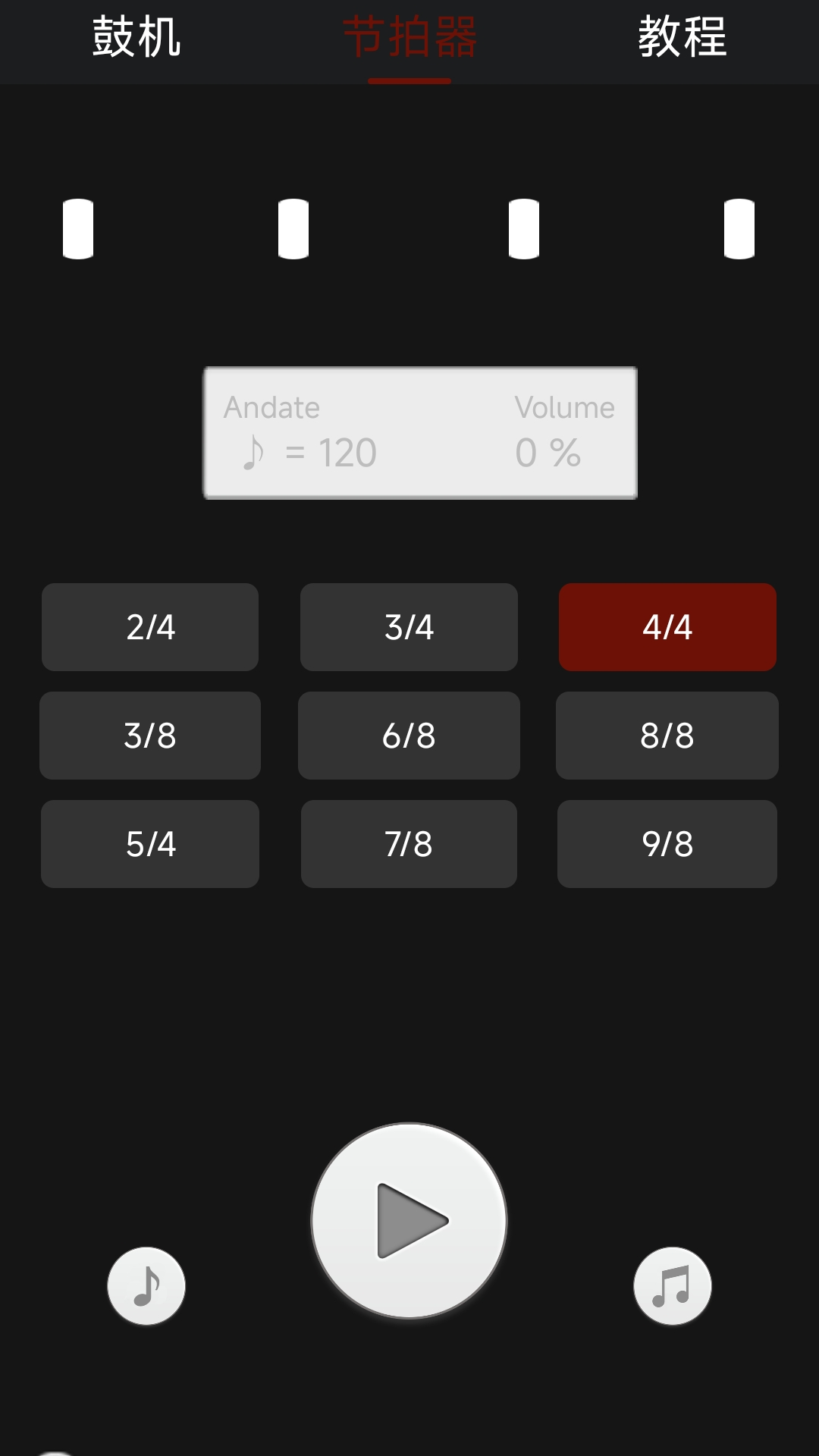Choose the 5/4 time signature
819x1456 pixels.
coord(150,844)
